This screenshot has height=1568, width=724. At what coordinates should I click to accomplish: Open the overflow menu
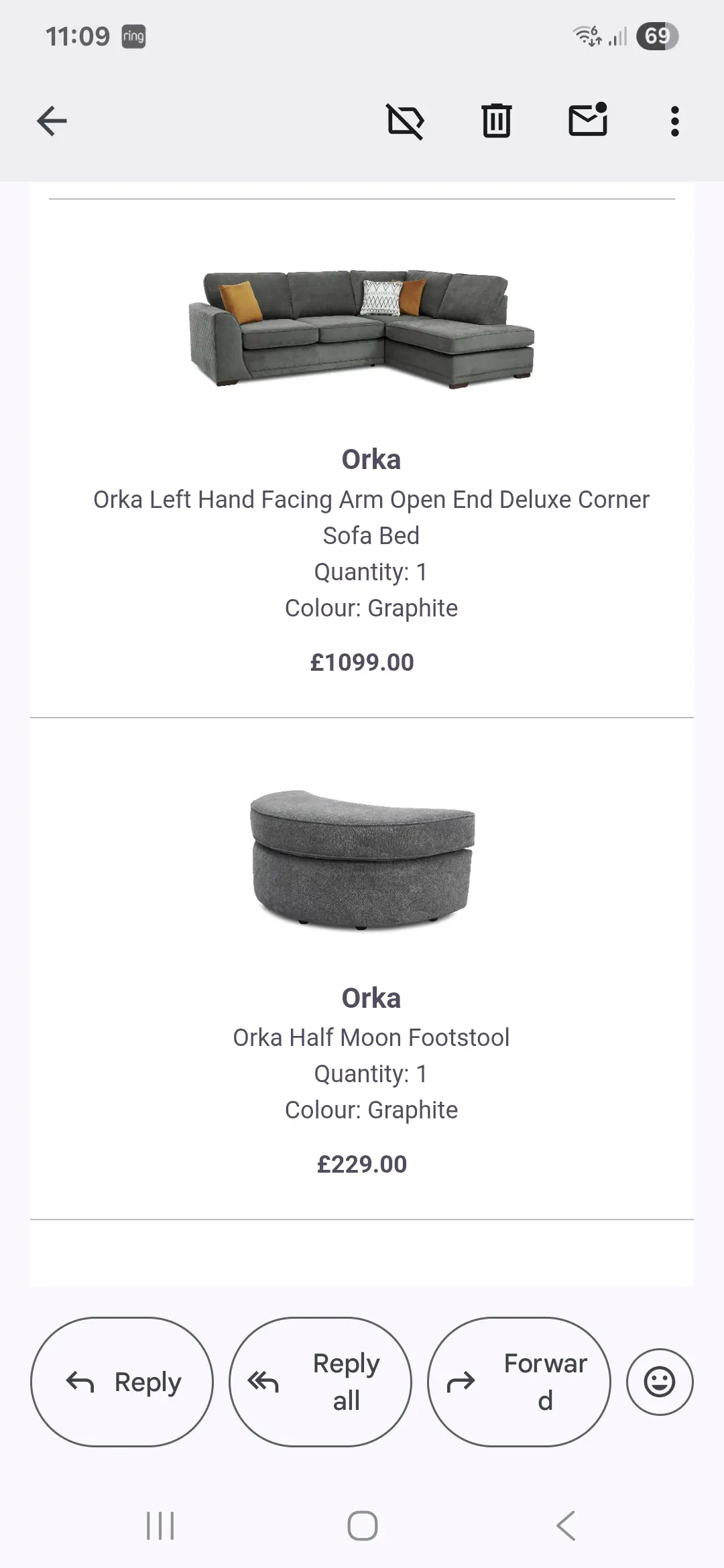(675, 121)
